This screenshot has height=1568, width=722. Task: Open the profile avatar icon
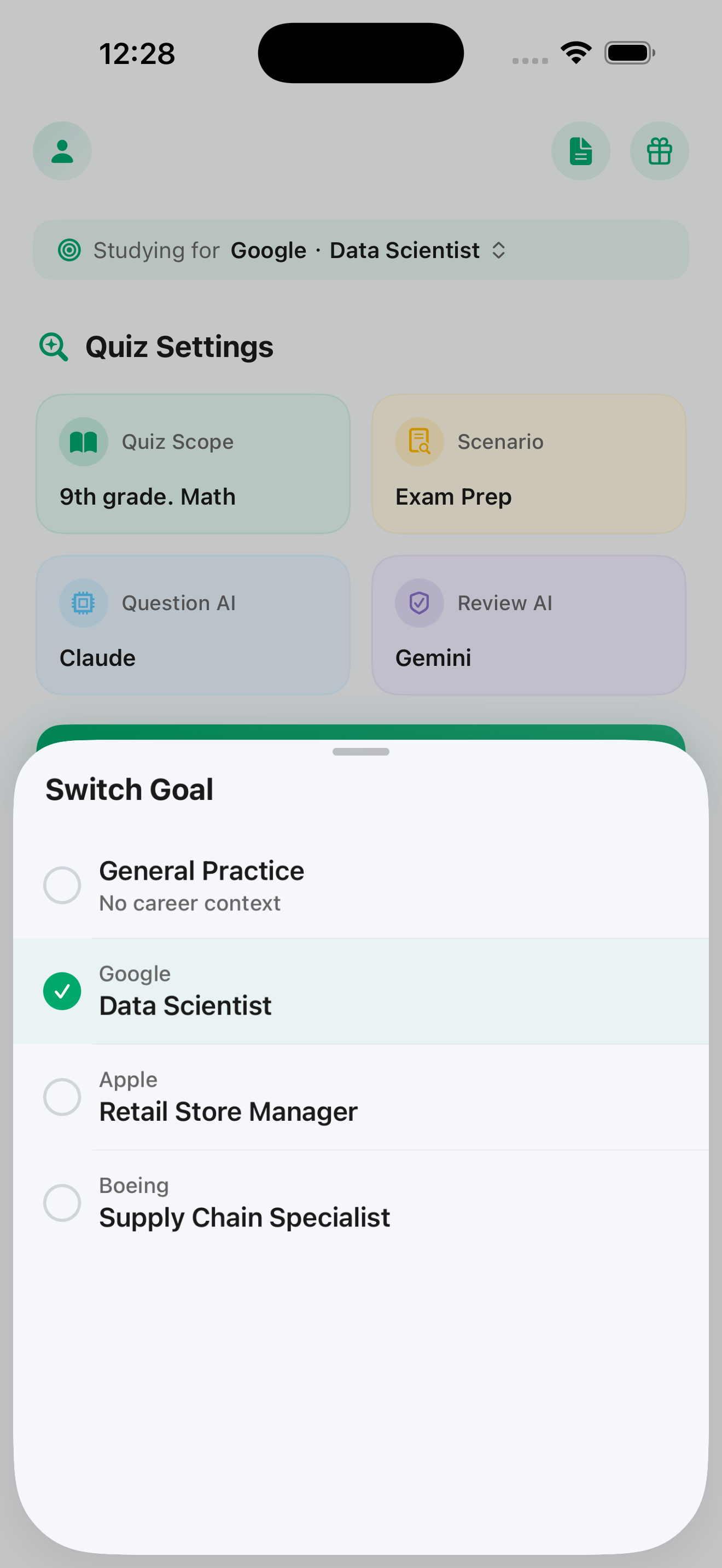point(61,150)
